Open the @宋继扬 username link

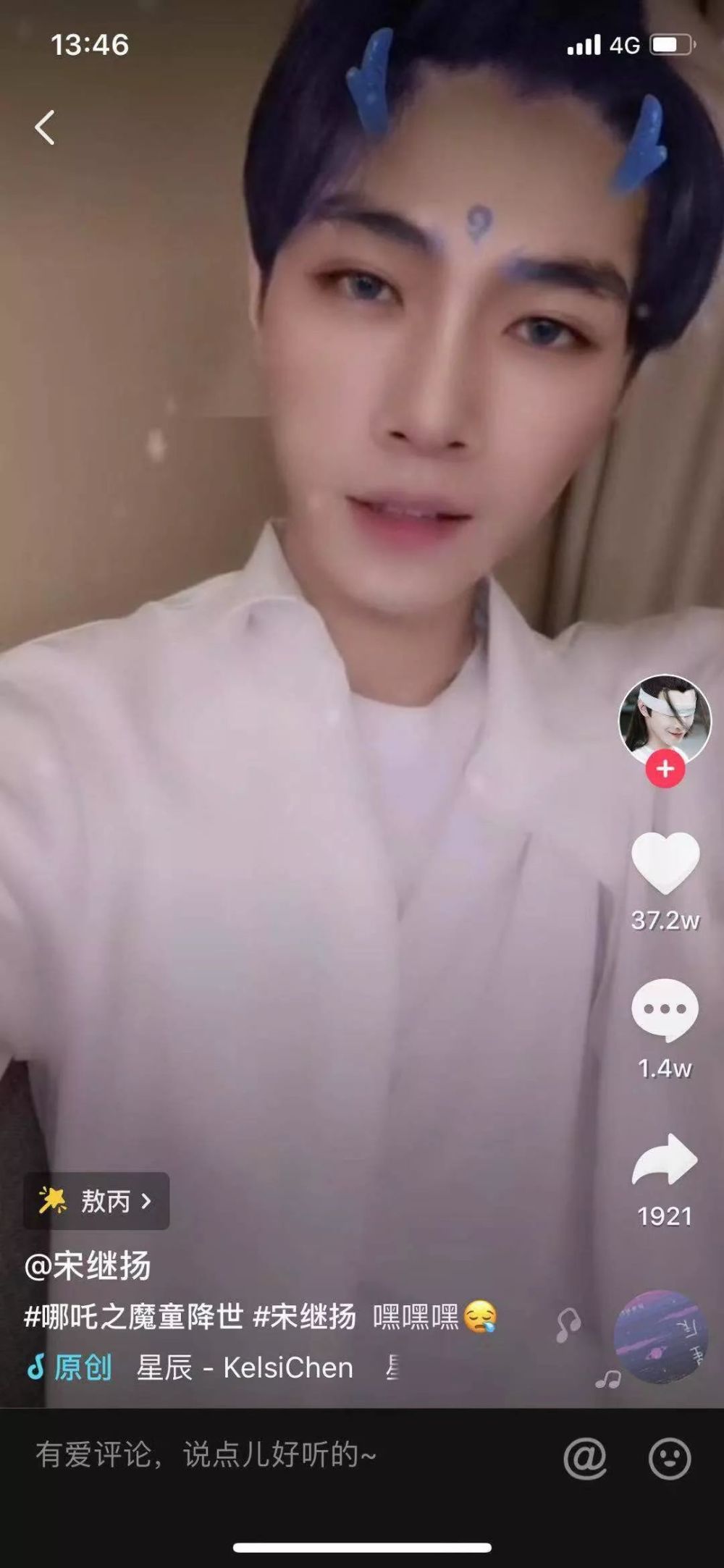[x=88, y=1266]
